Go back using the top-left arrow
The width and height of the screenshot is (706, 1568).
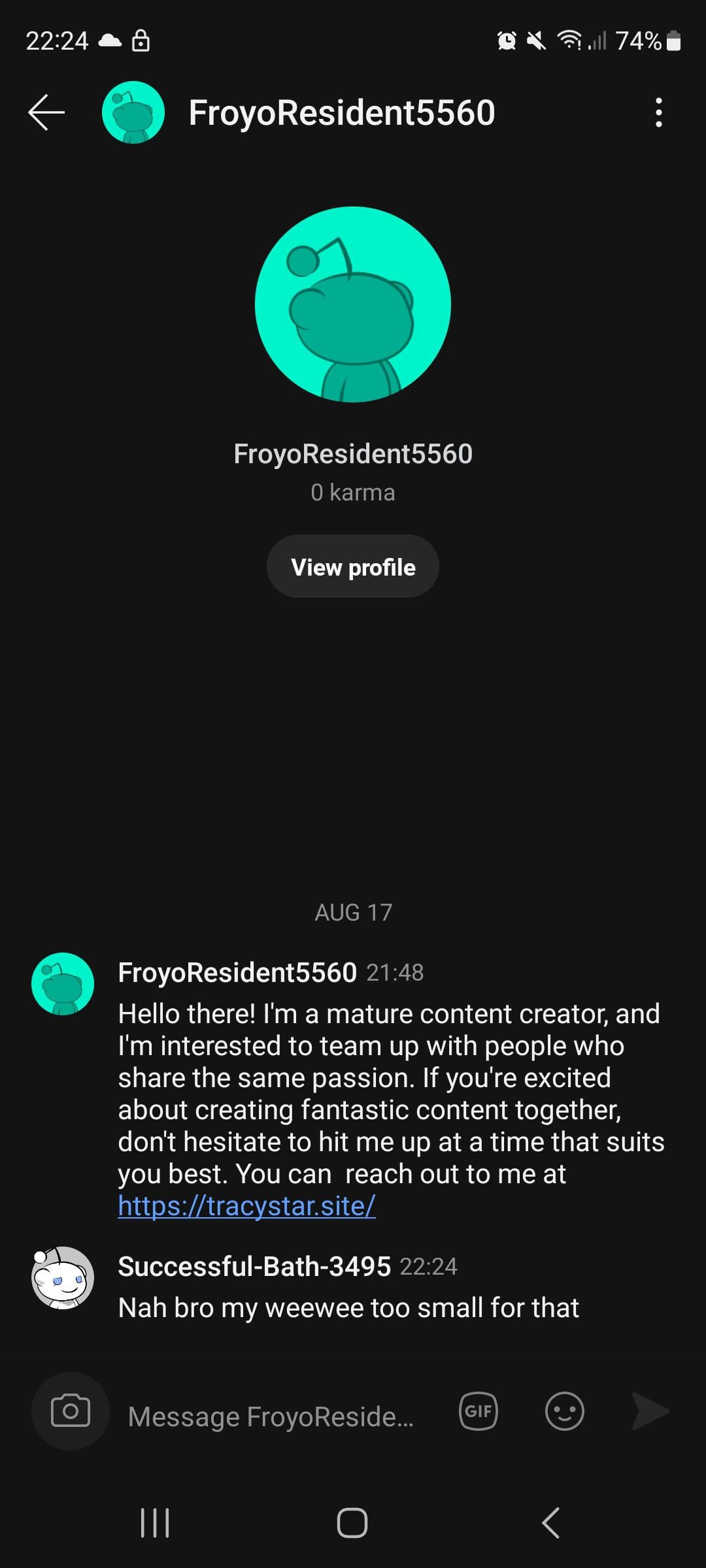point(46,112)
